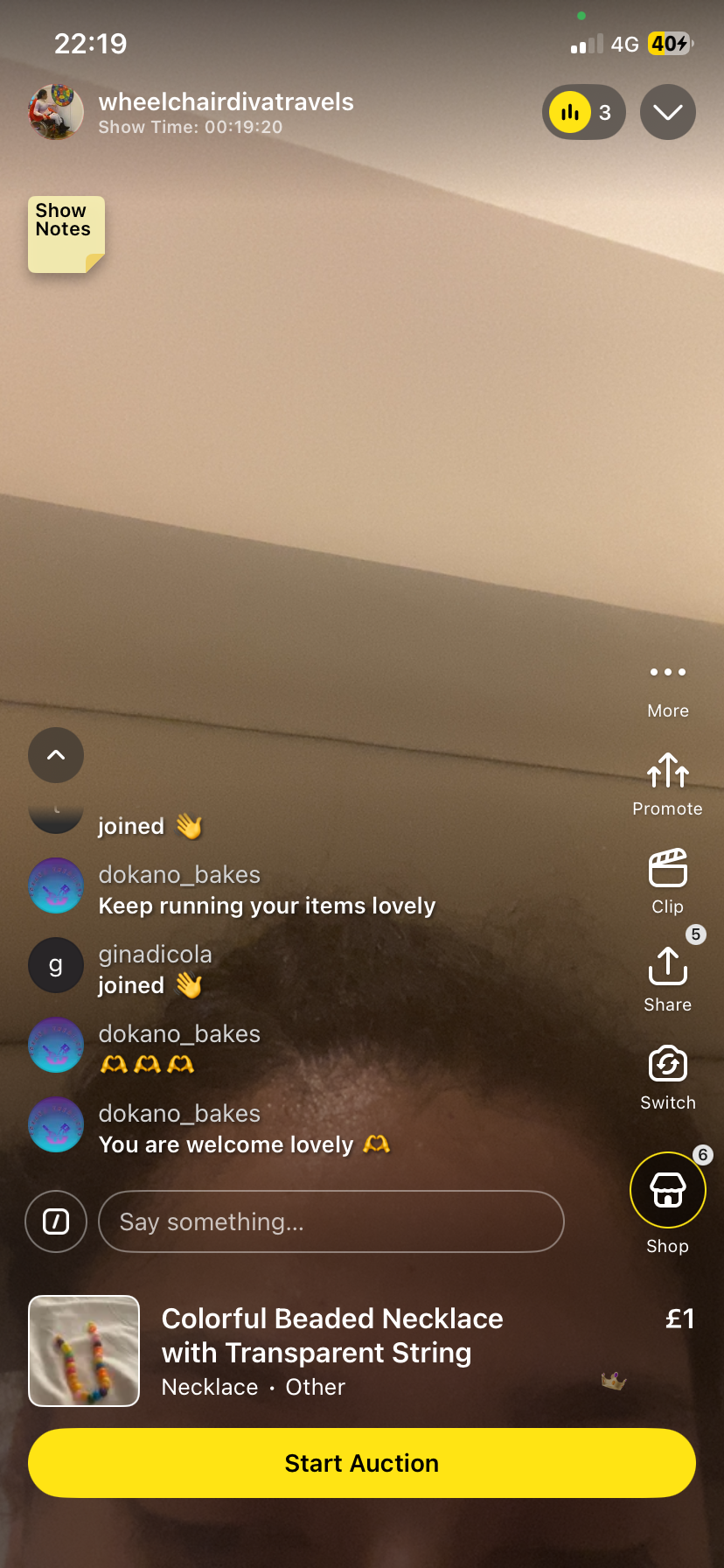Switch the camera view

[668, 1078]
